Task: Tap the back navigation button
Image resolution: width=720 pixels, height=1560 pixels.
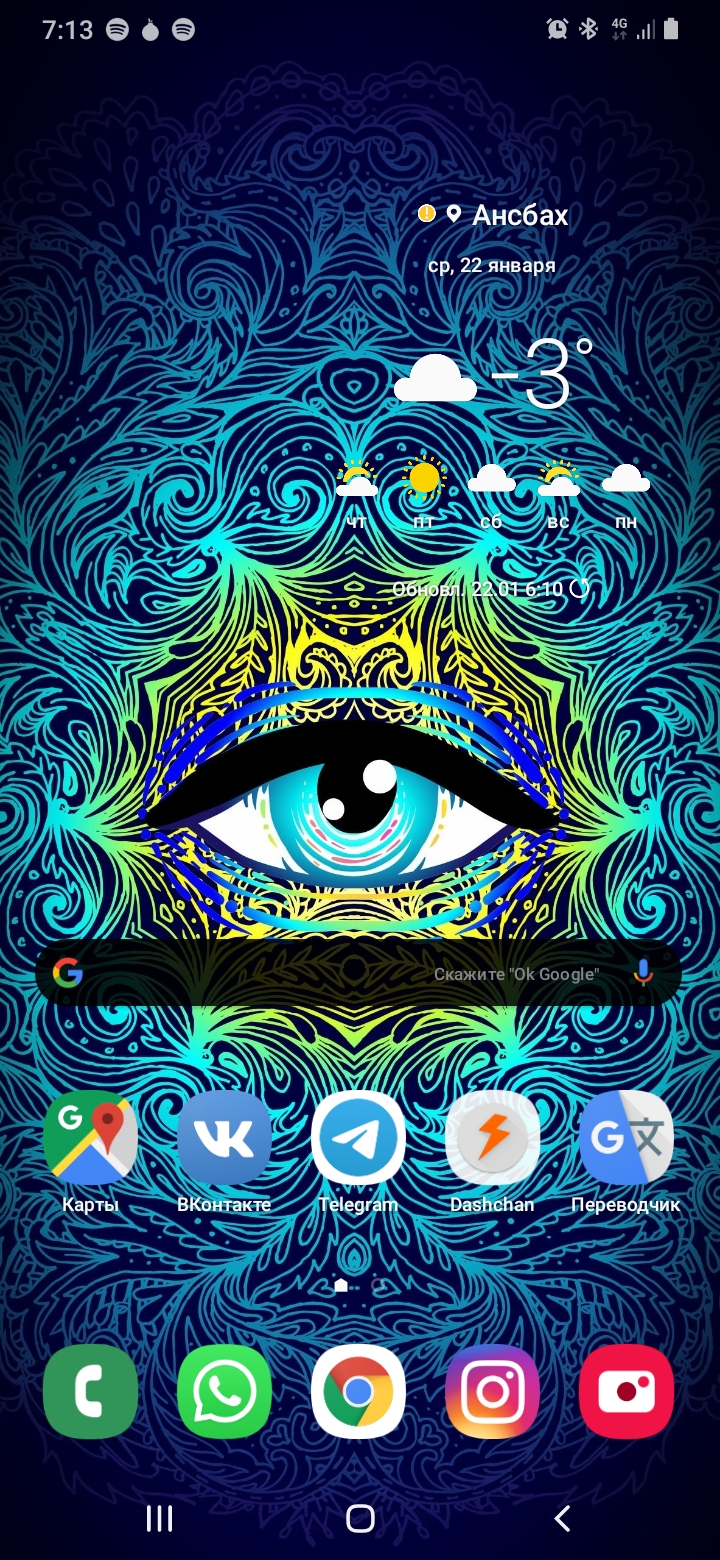Action: (x=562, y=1519)
